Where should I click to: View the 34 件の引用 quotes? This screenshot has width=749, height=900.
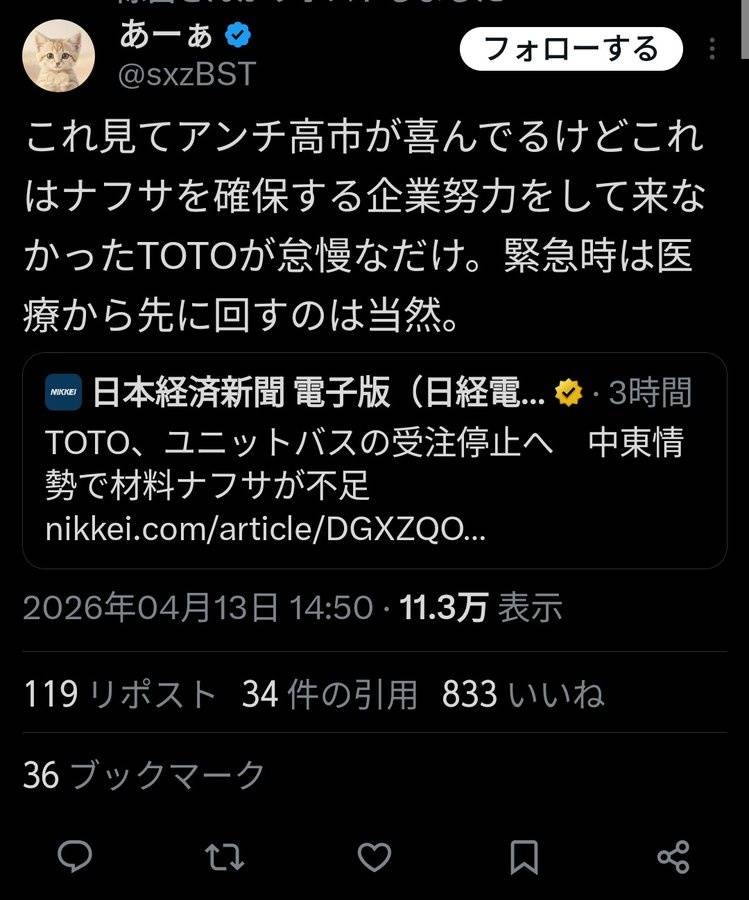click(x=329, y=694)
